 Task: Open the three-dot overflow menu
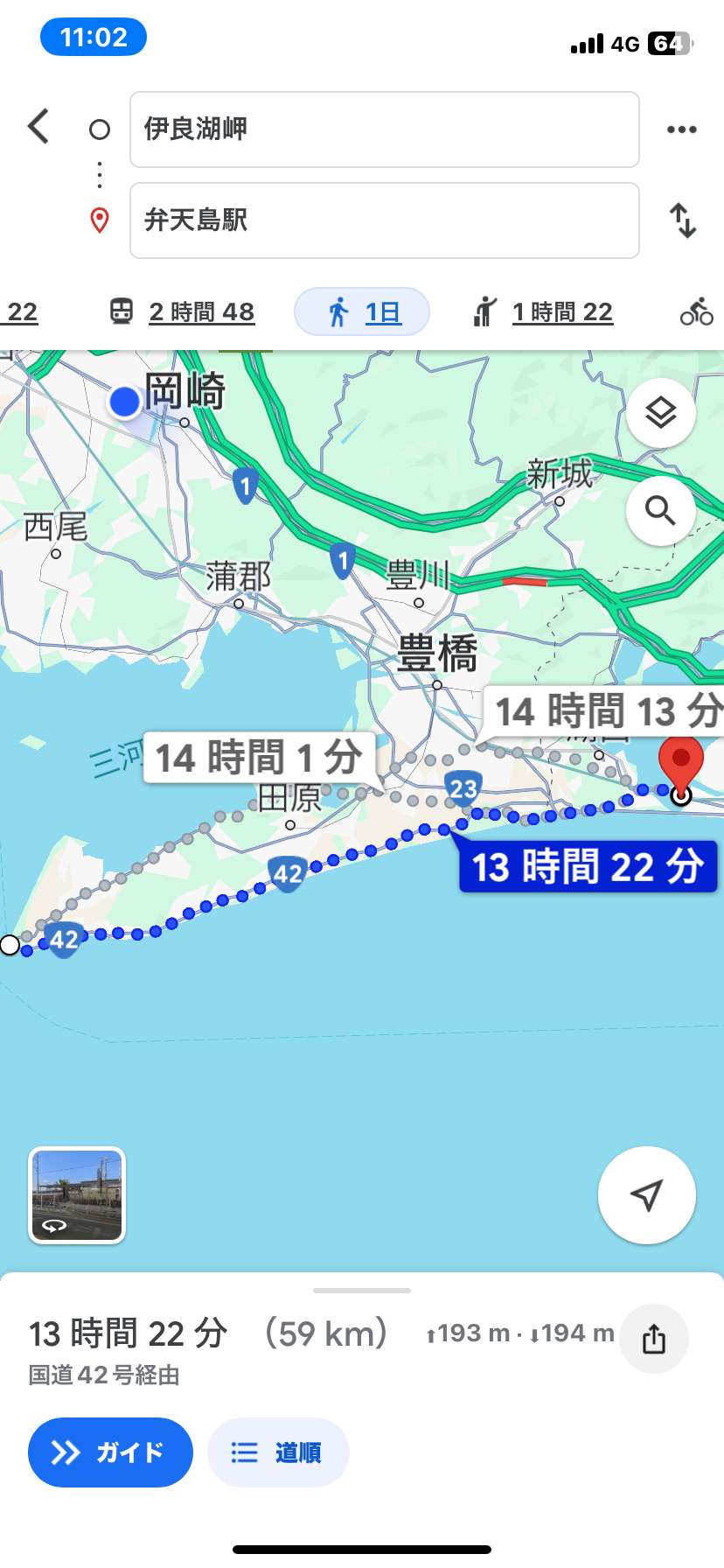[682, 129]
